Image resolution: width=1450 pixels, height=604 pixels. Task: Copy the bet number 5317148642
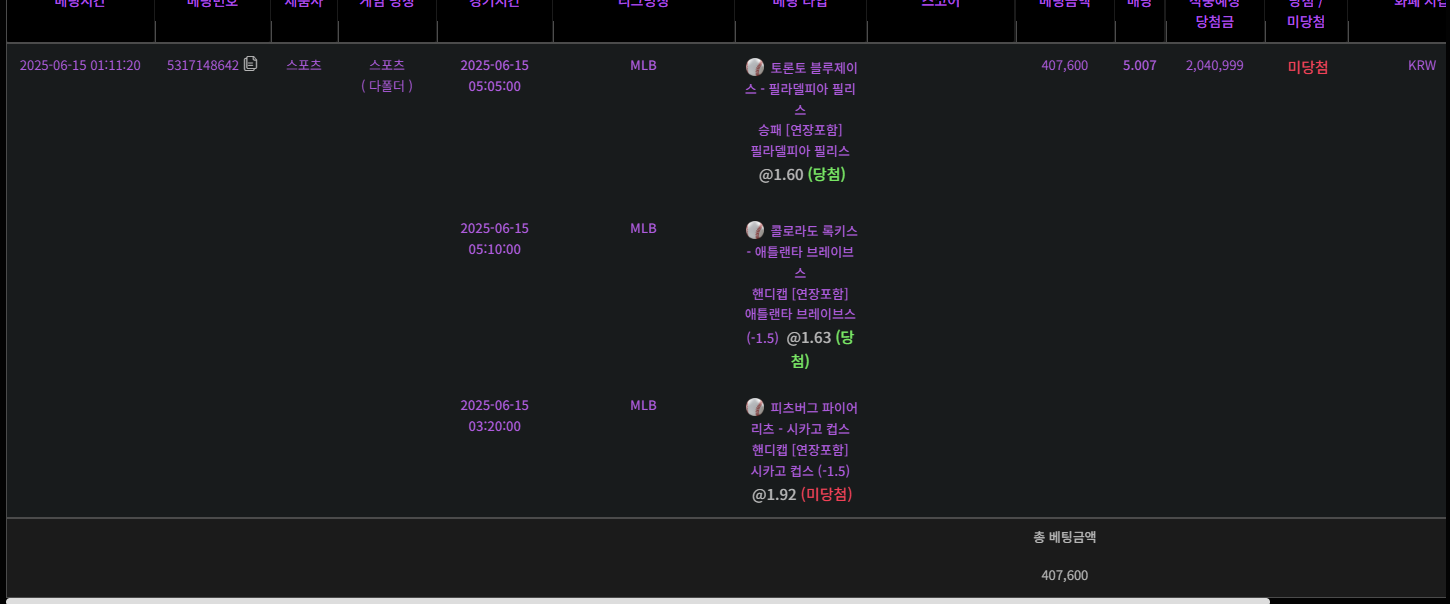click(x=251, y=64)
